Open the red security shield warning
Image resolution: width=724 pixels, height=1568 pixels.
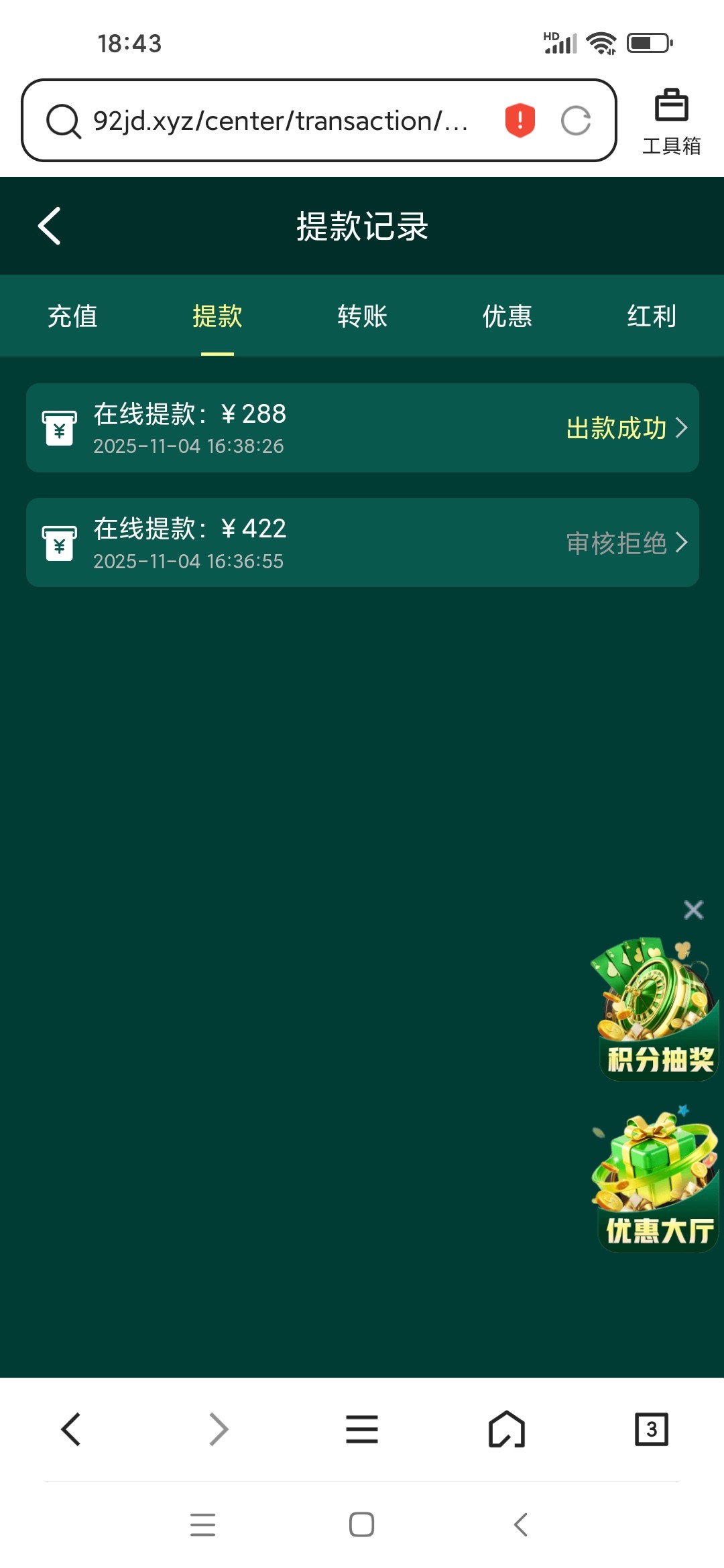coord(520,121)
